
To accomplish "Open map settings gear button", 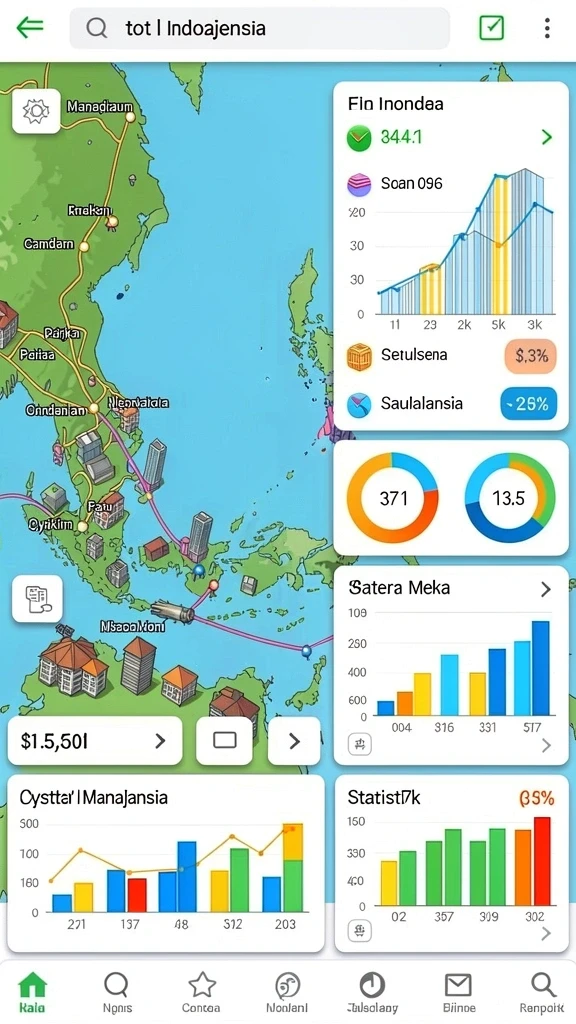I will tap(37, 111).
